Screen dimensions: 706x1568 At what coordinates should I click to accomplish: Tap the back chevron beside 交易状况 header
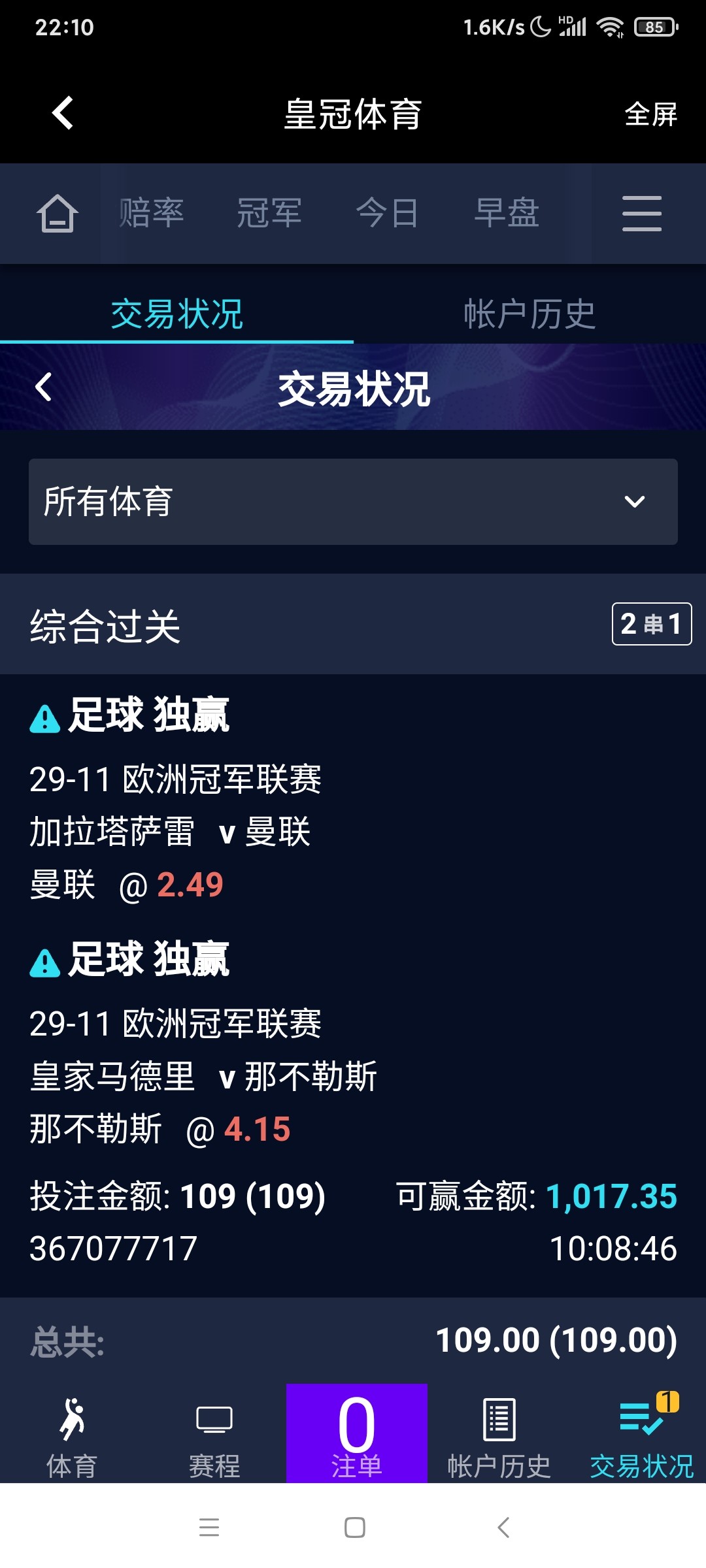tap(44, 387)
